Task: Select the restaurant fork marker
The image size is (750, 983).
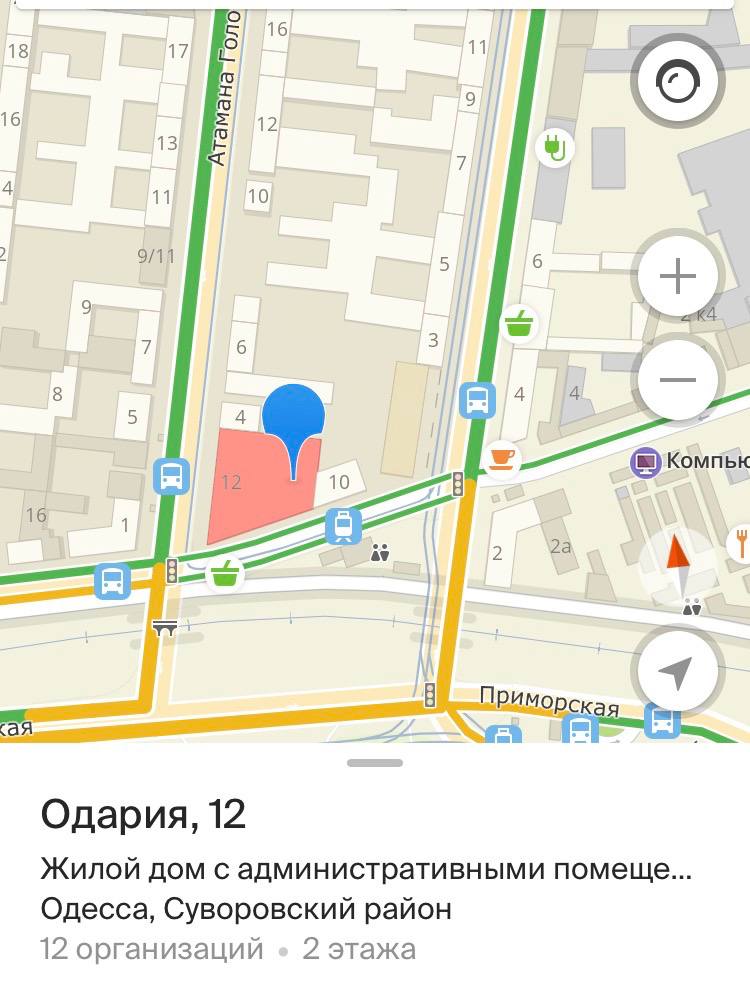Action: (741, 543)
